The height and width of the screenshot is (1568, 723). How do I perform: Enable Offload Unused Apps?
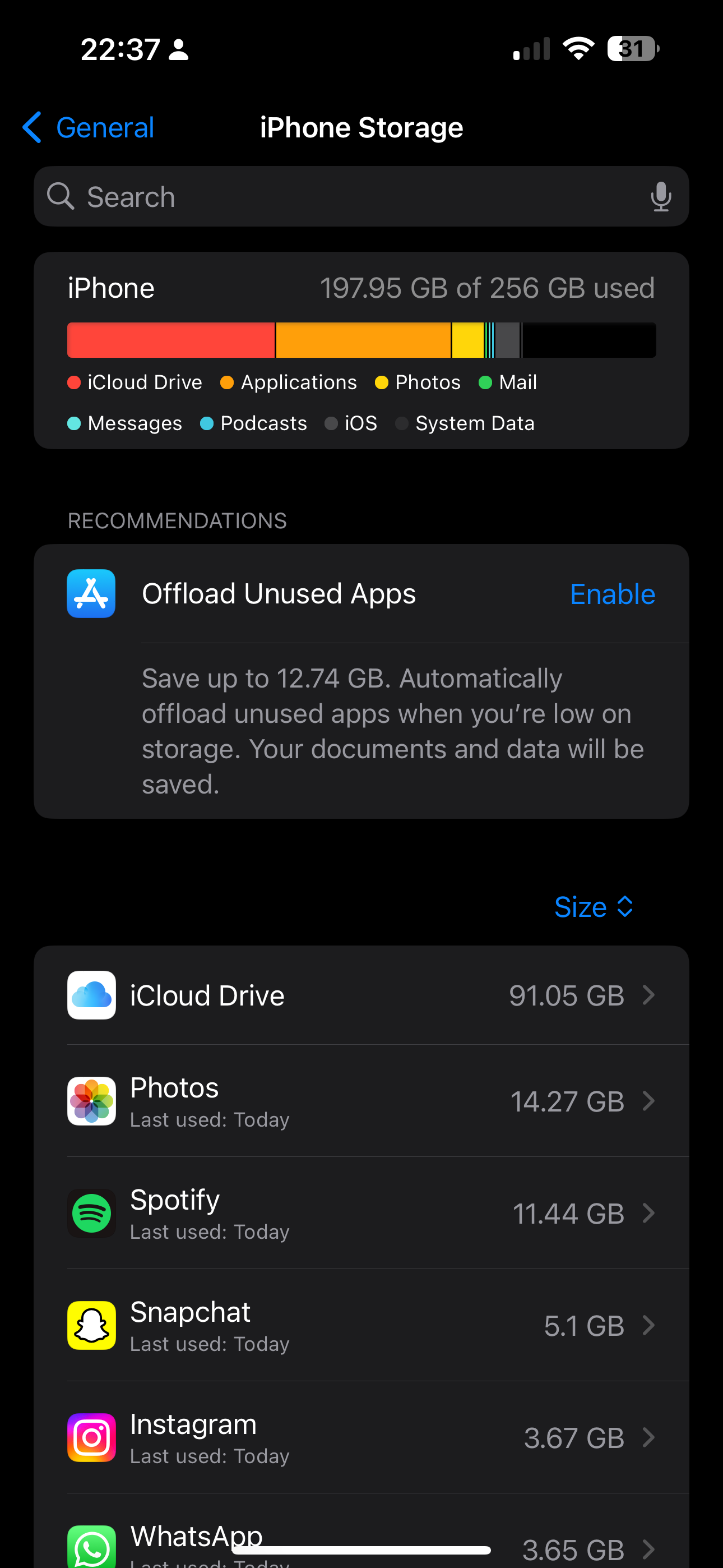point(612,593)
